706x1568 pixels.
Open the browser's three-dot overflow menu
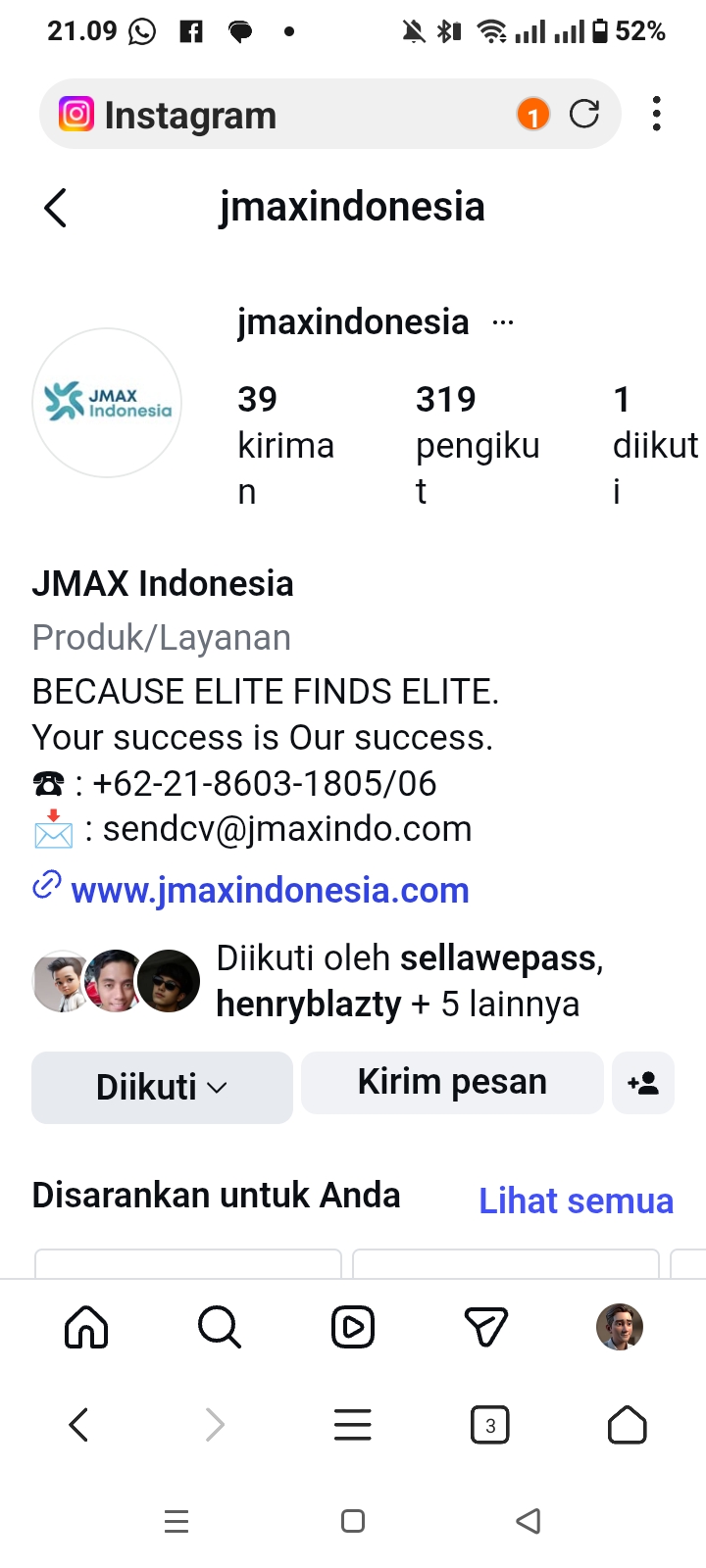[x=656, y=114]
